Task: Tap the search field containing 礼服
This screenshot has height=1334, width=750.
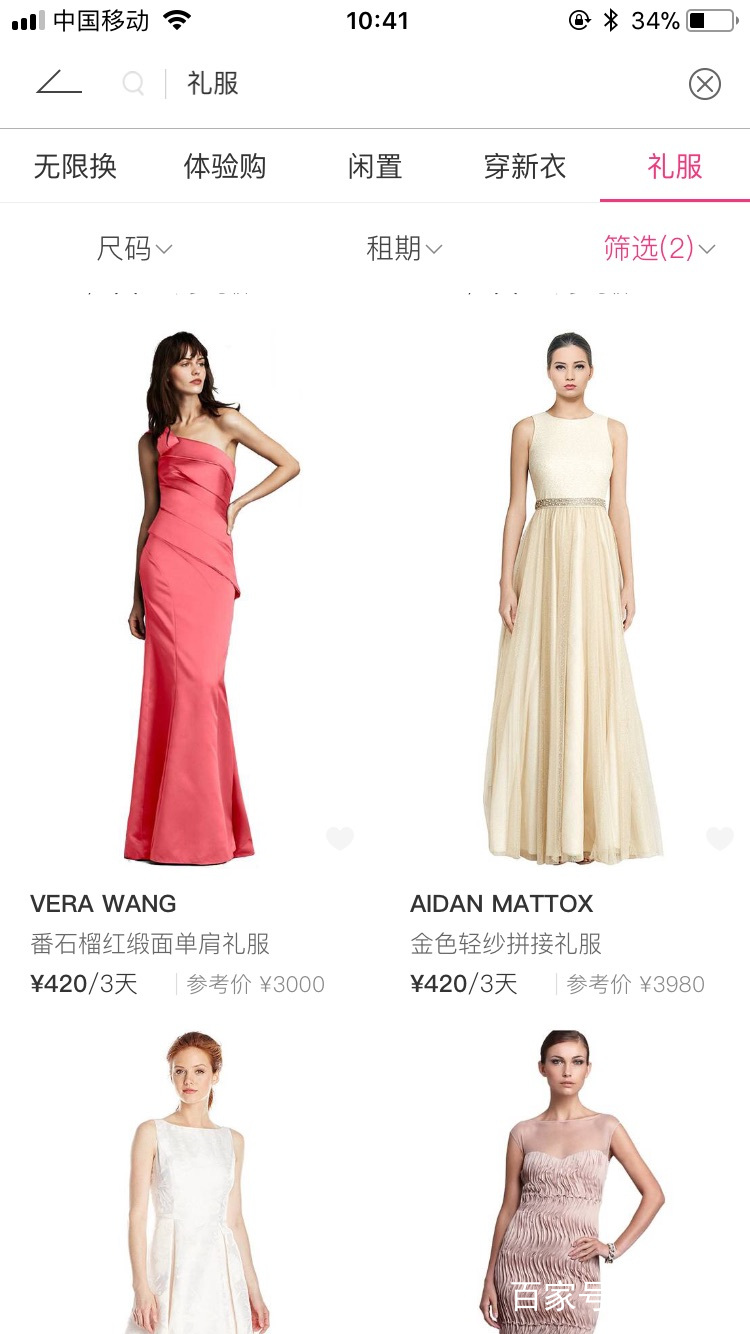Action: pyautogui.click(x=400, y=84)
